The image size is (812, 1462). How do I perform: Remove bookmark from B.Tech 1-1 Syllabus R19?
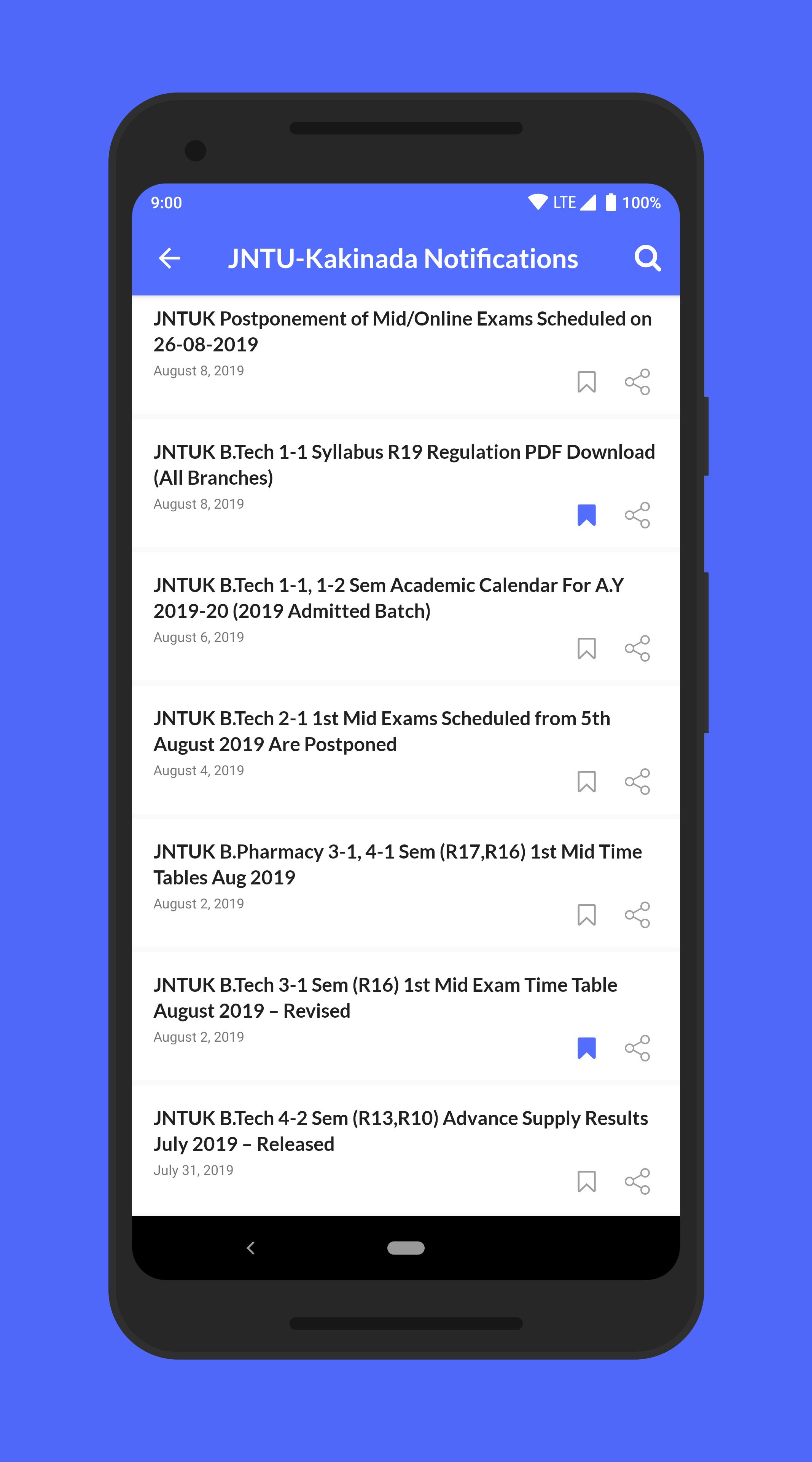[x=586, y=516]
